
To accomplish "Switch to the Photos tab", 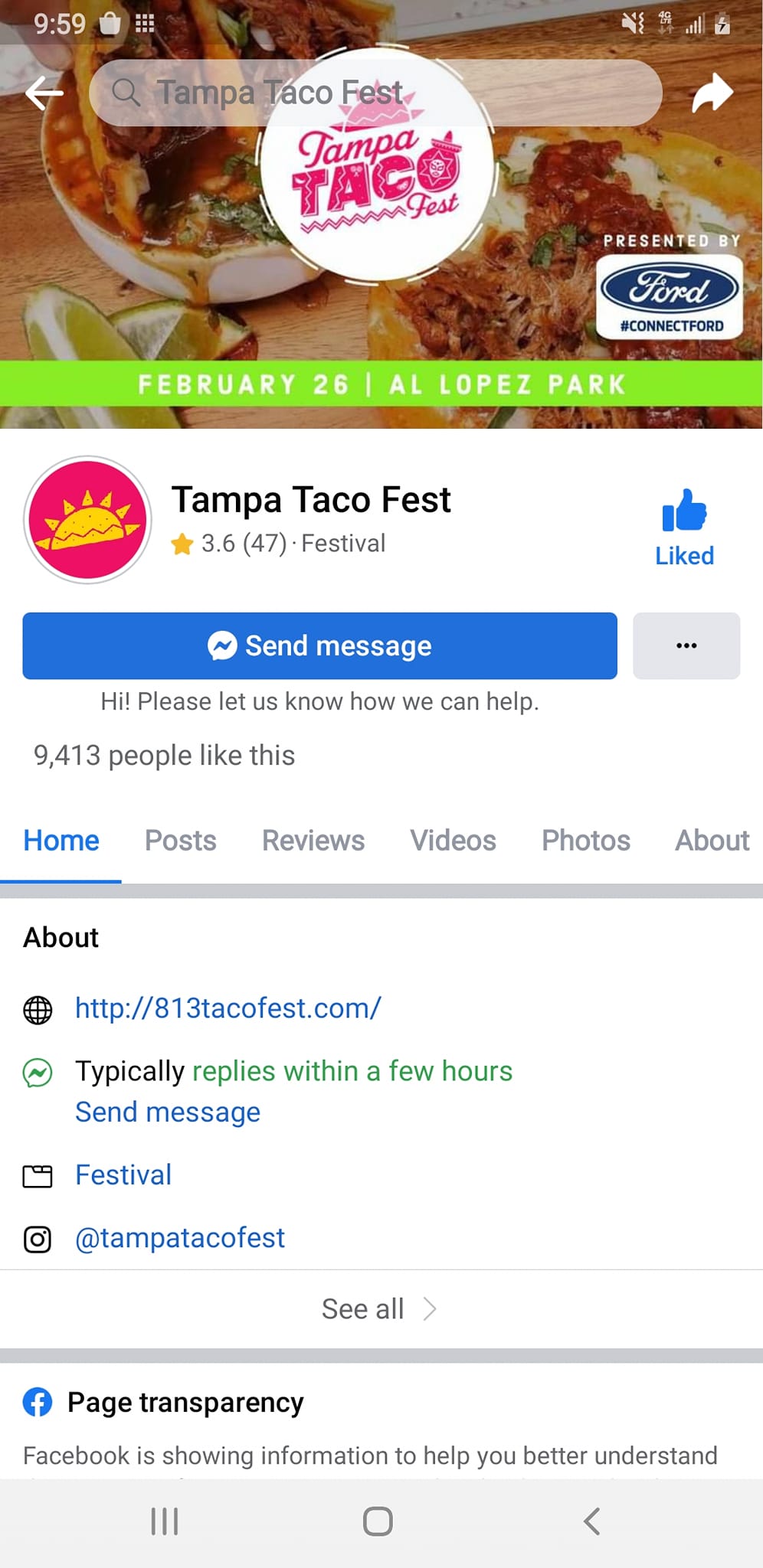I will (x=586, y=841).
